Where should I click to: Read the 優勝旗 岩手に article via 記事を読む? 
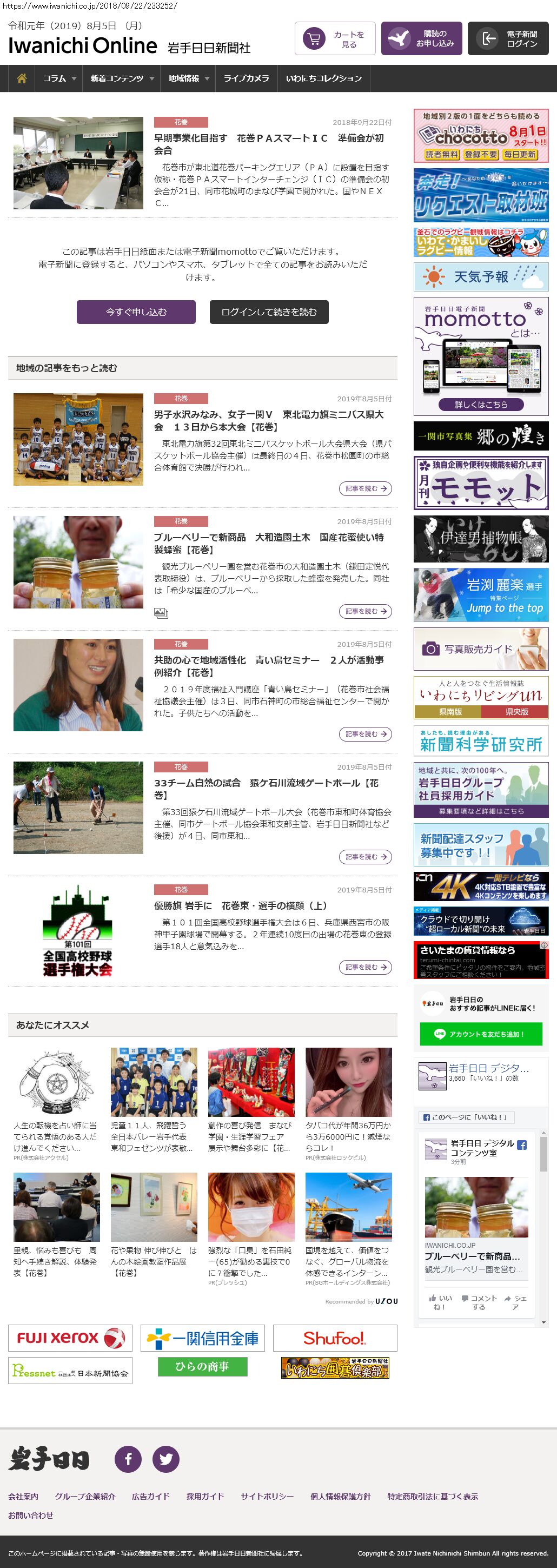click(364, 967)
